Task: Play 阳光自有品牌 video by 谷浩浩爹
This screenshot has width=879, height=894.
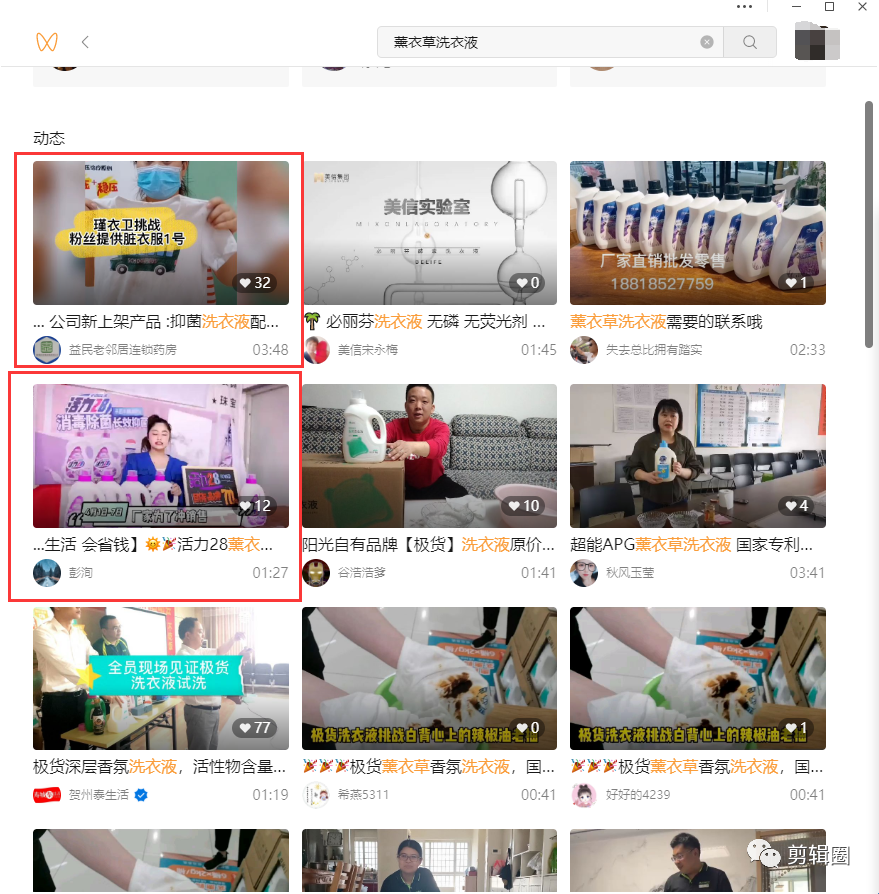Action: pos(430,456)
